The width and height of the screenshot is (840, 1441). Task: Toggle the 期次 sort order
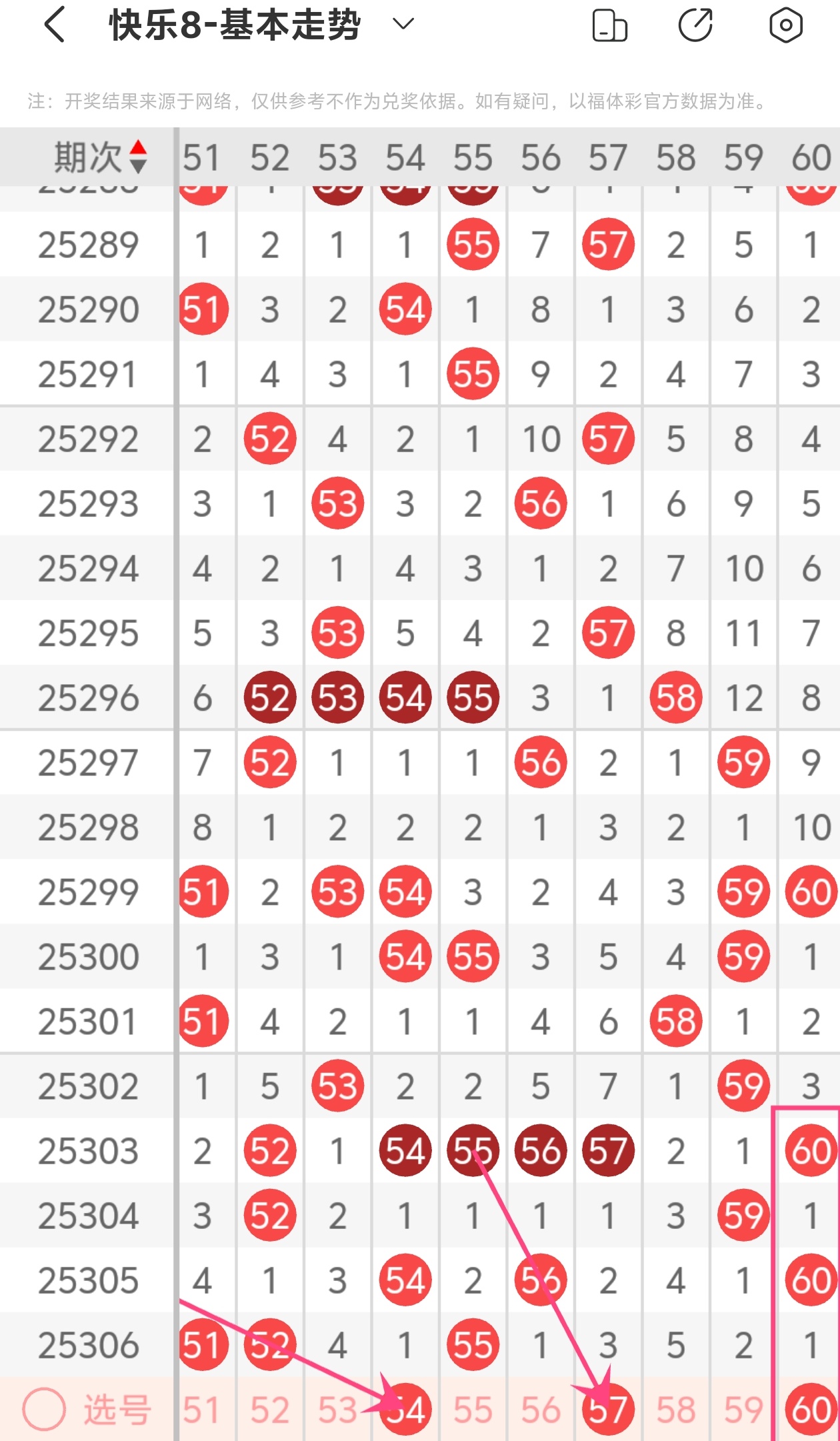pyautogui.click(x=138, y=157)
